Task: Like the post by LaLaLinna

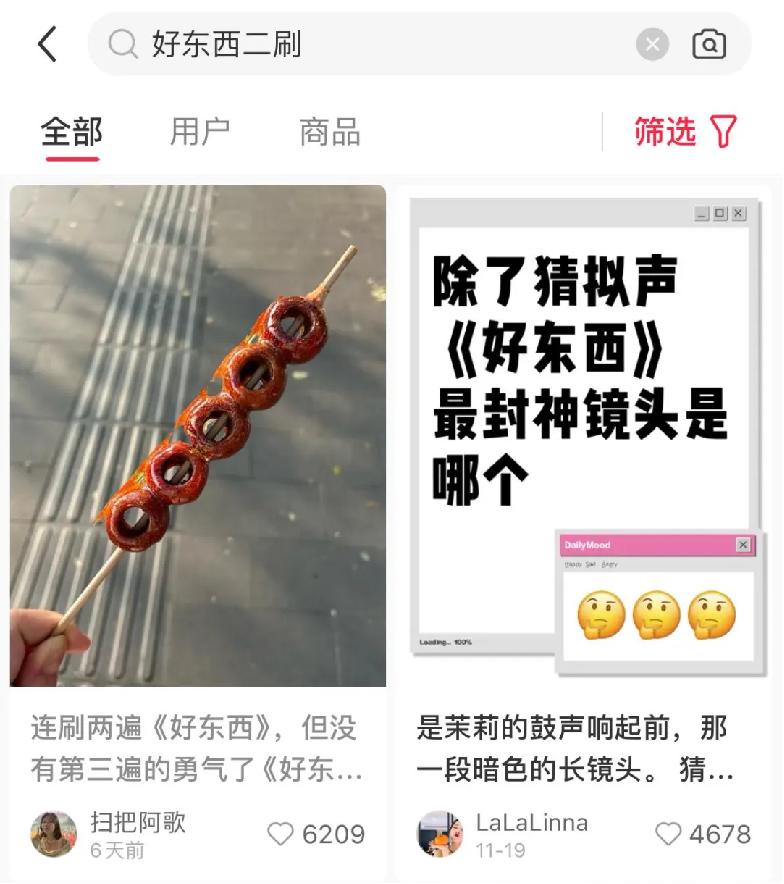Action: [x=668, y=834]
